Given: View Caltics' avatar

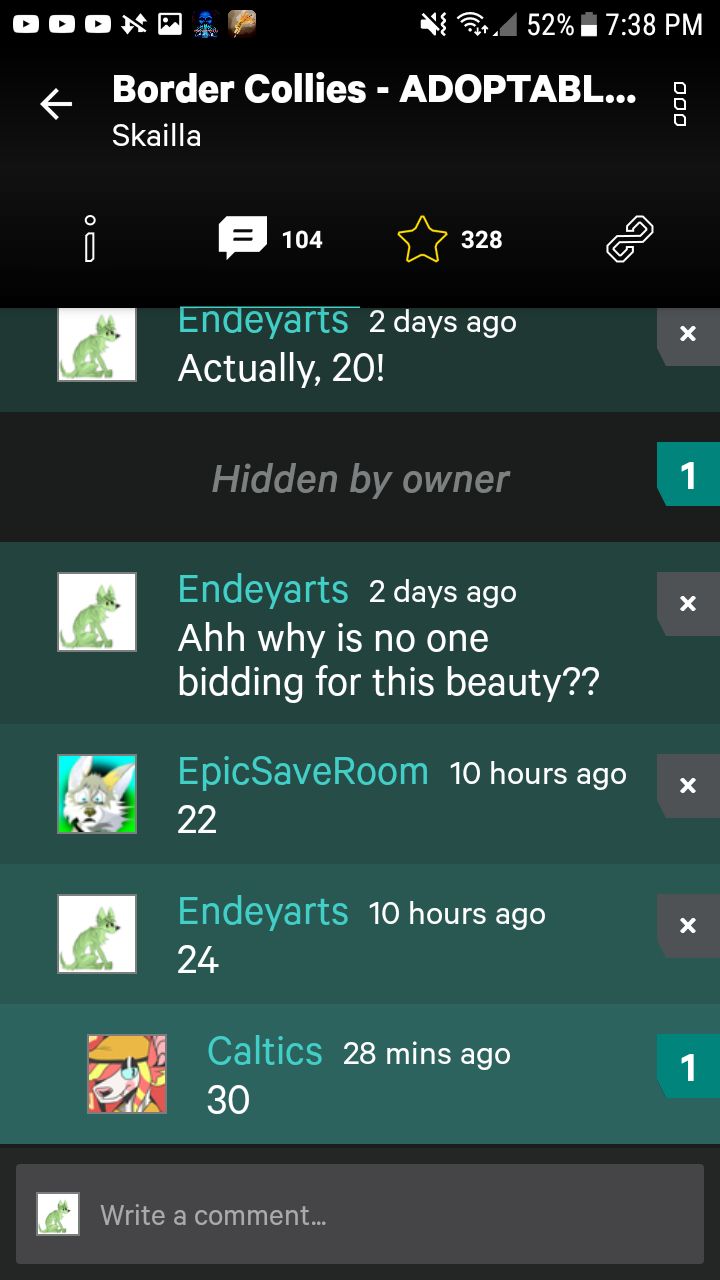Looking at the screenshot, I should coord(127,1074).
